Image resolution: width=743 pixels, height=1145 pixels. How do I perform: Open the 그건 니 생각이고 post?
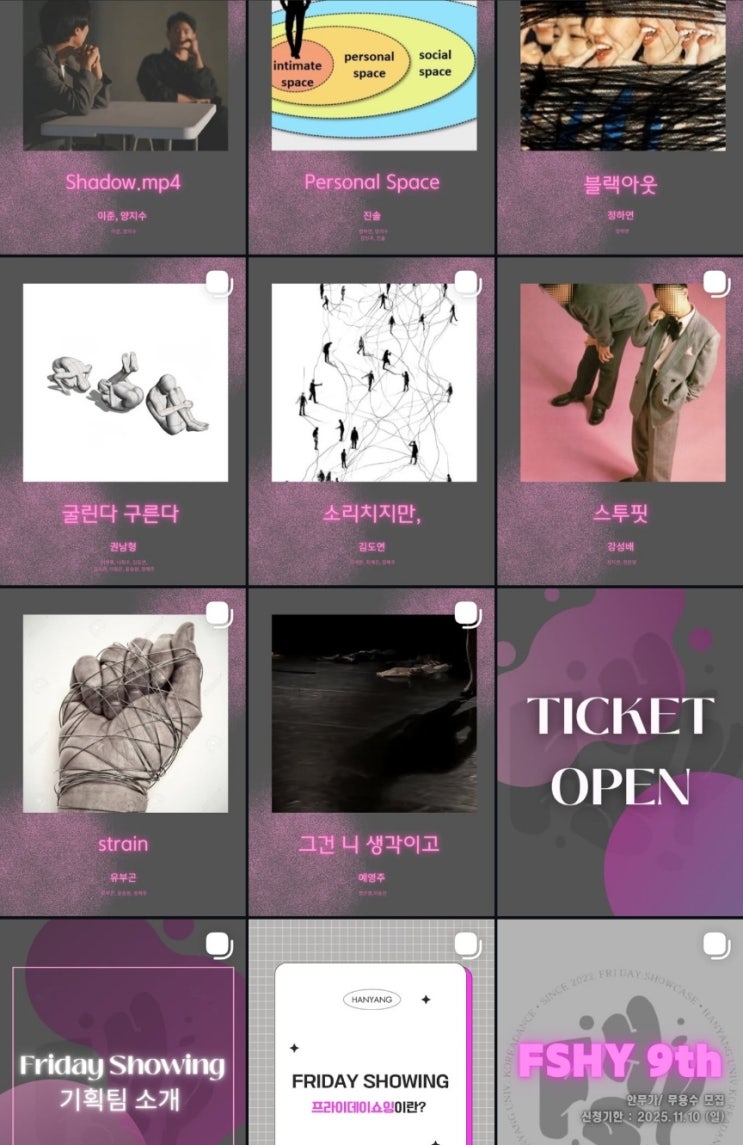tap(372, 752)
